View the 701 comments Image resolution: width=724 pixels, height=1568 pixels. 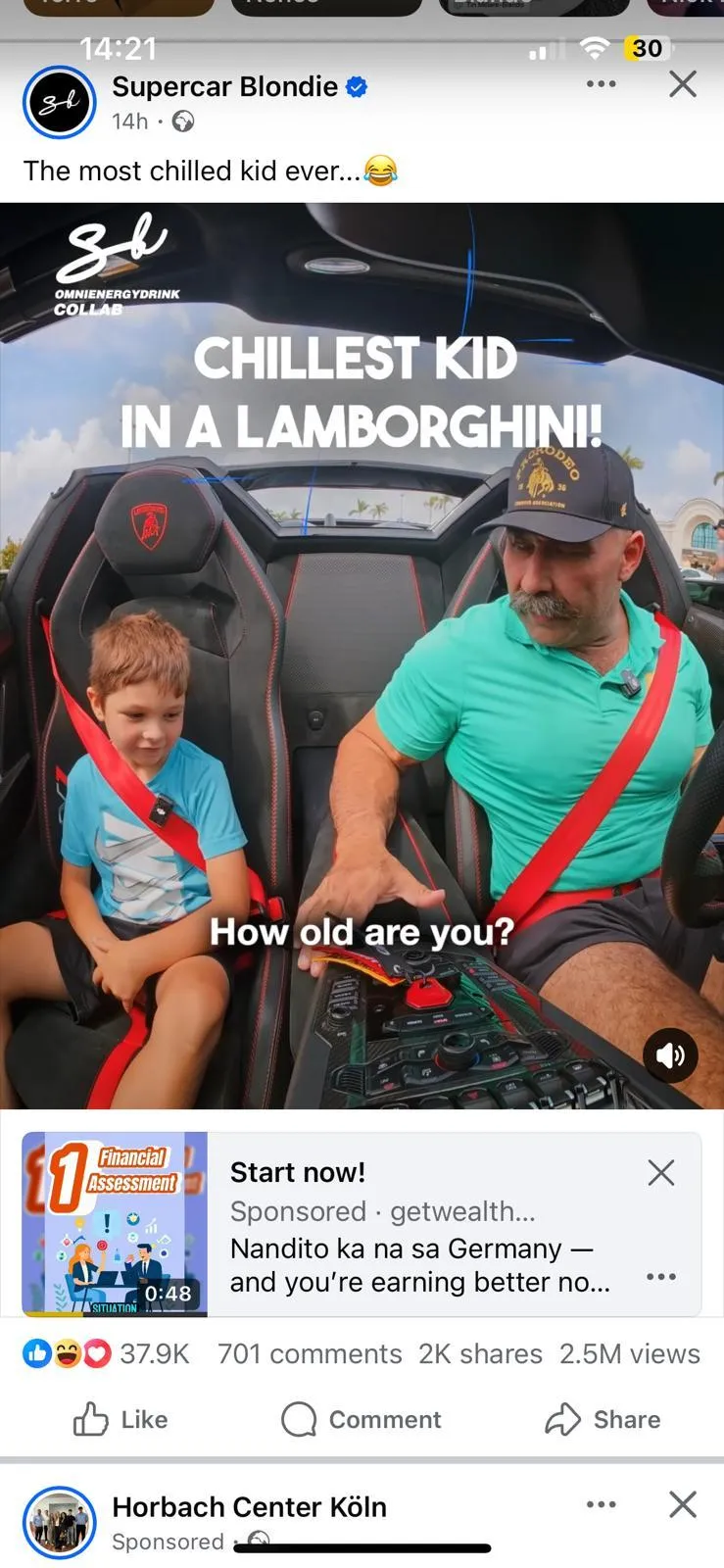[310, 1354]
